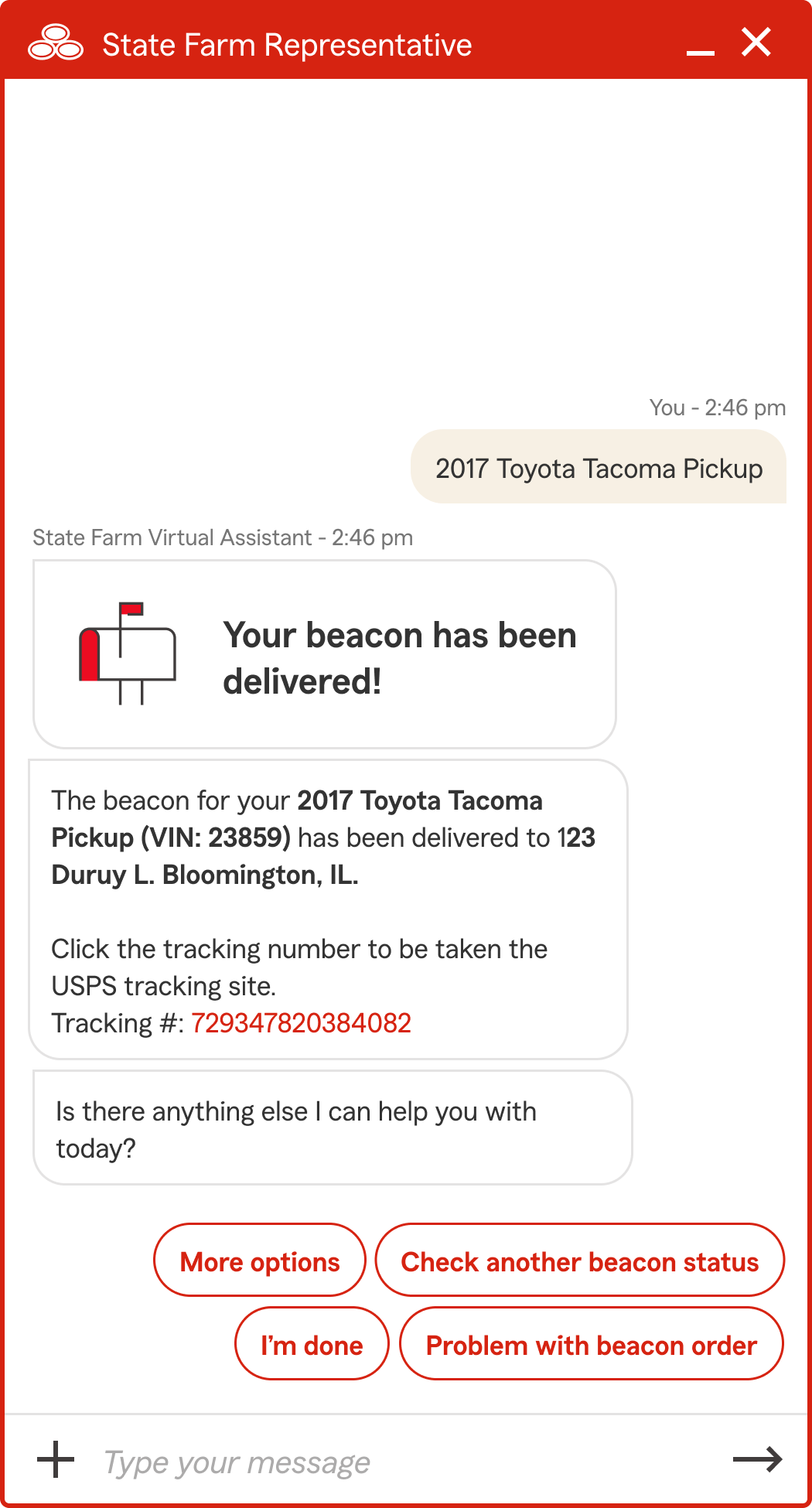Choose More options

pyautogui.click(x=260, y=1260)
